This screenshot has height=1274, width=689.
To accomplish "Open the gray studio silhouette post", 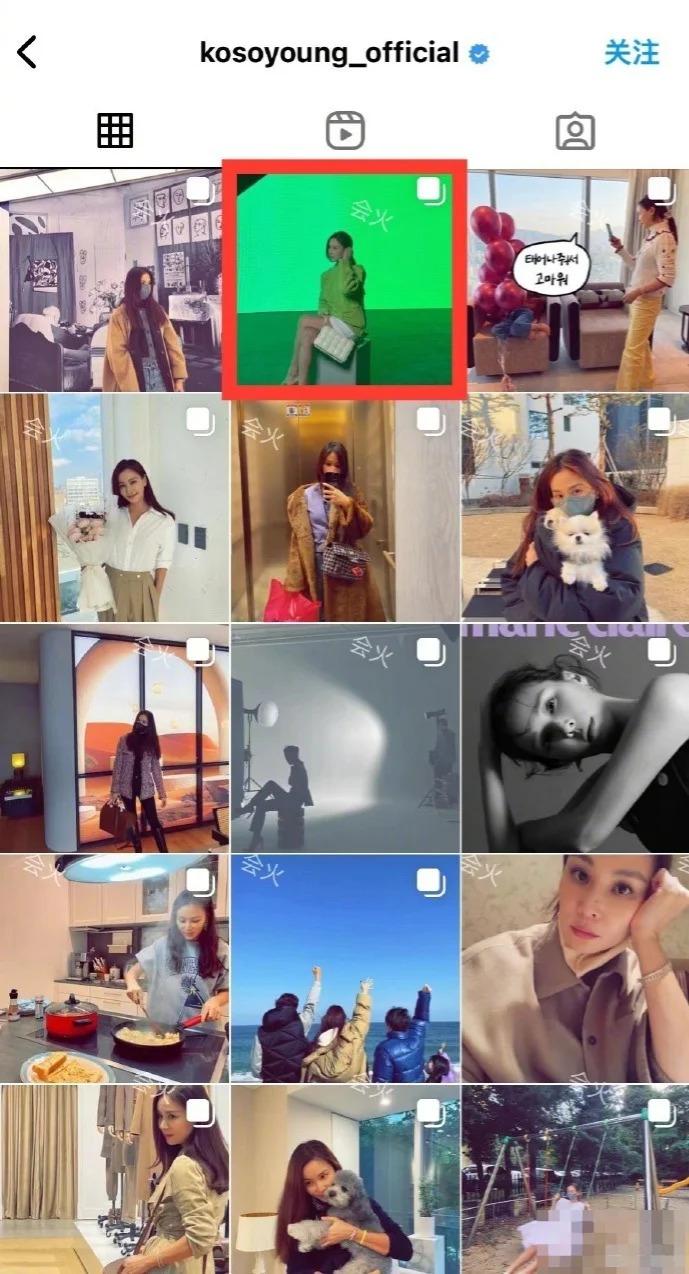I will [x=345, y=738].
